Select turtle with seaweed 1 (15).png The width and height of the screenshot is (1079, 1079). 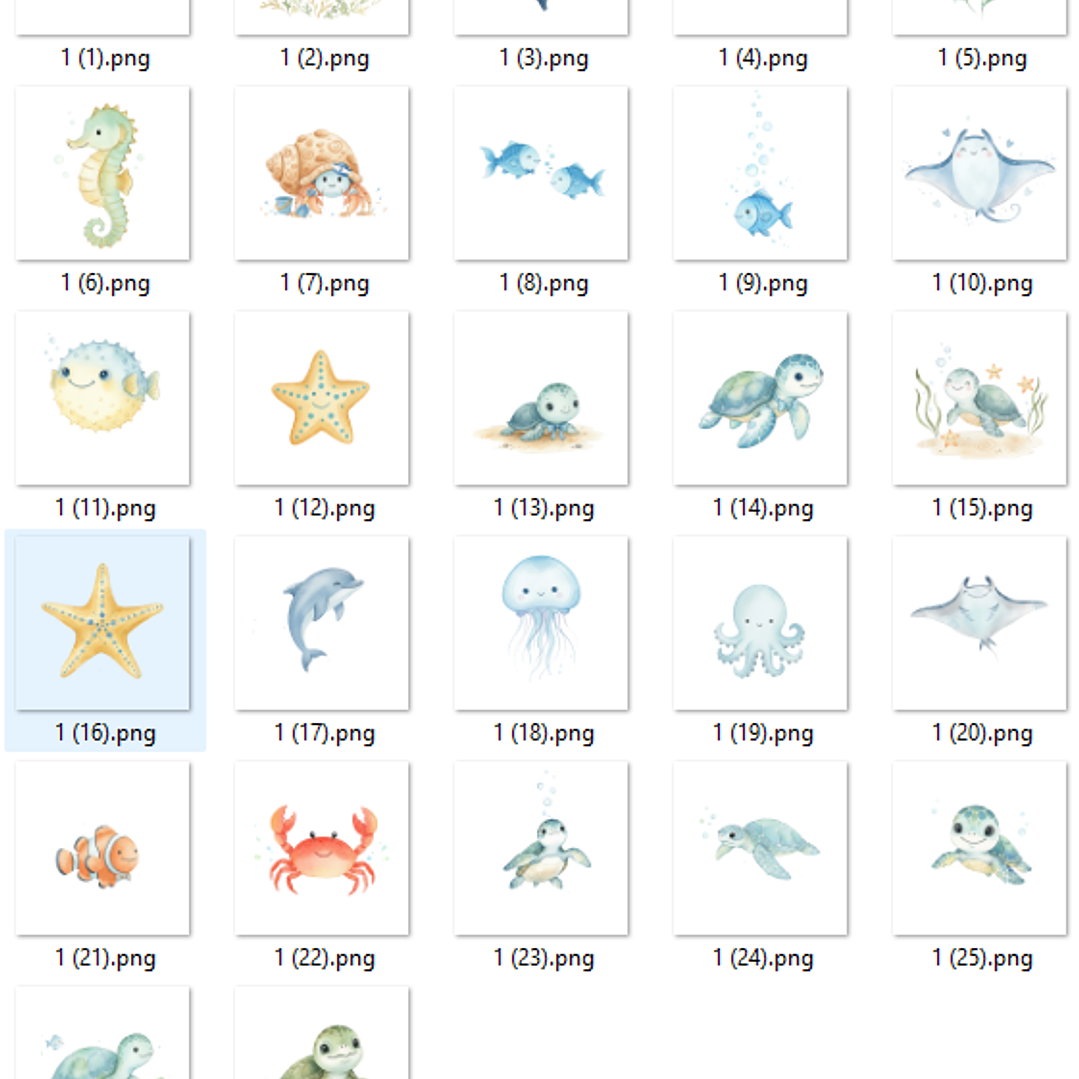pyautogui.click(x=980, y=399)
